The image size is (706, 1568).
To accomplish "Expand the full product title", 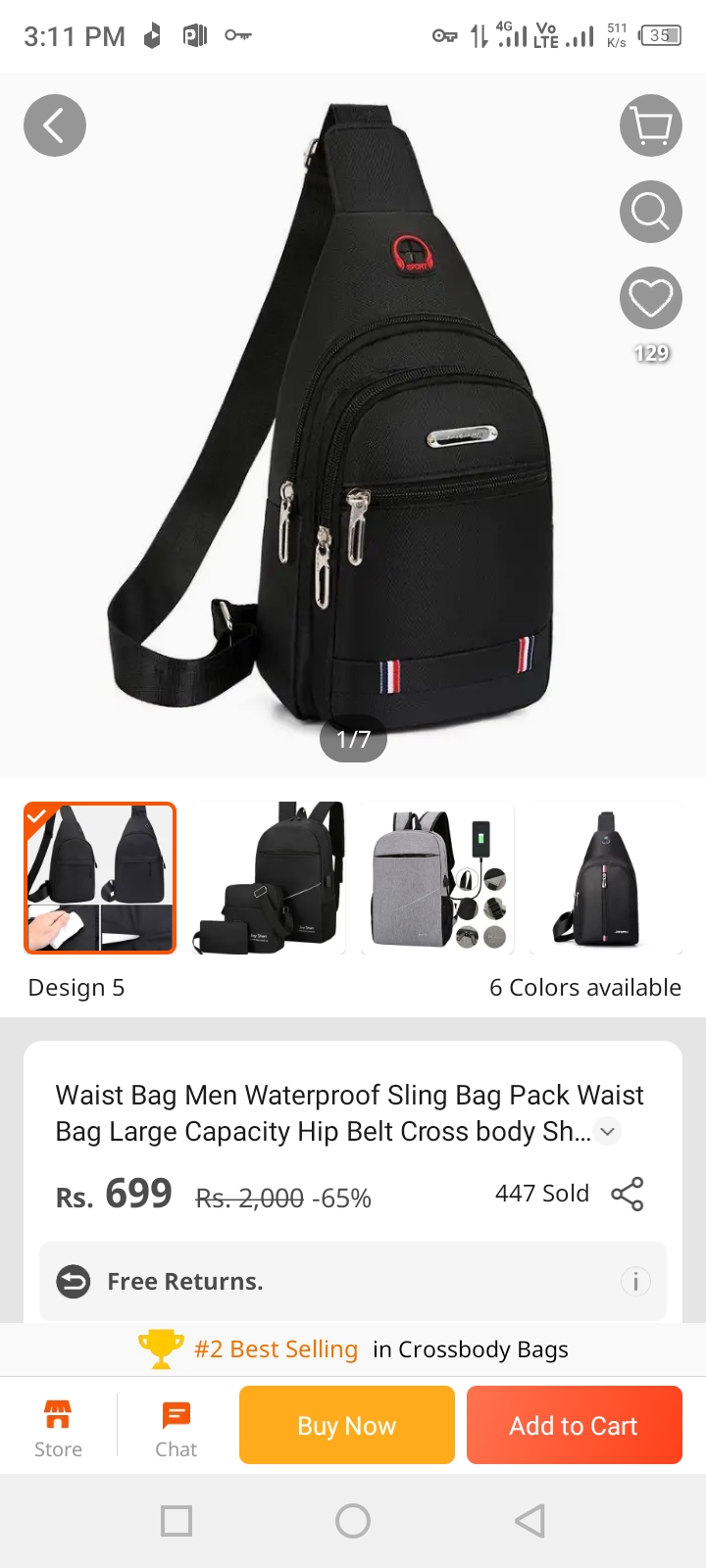I will [608, 1131].
